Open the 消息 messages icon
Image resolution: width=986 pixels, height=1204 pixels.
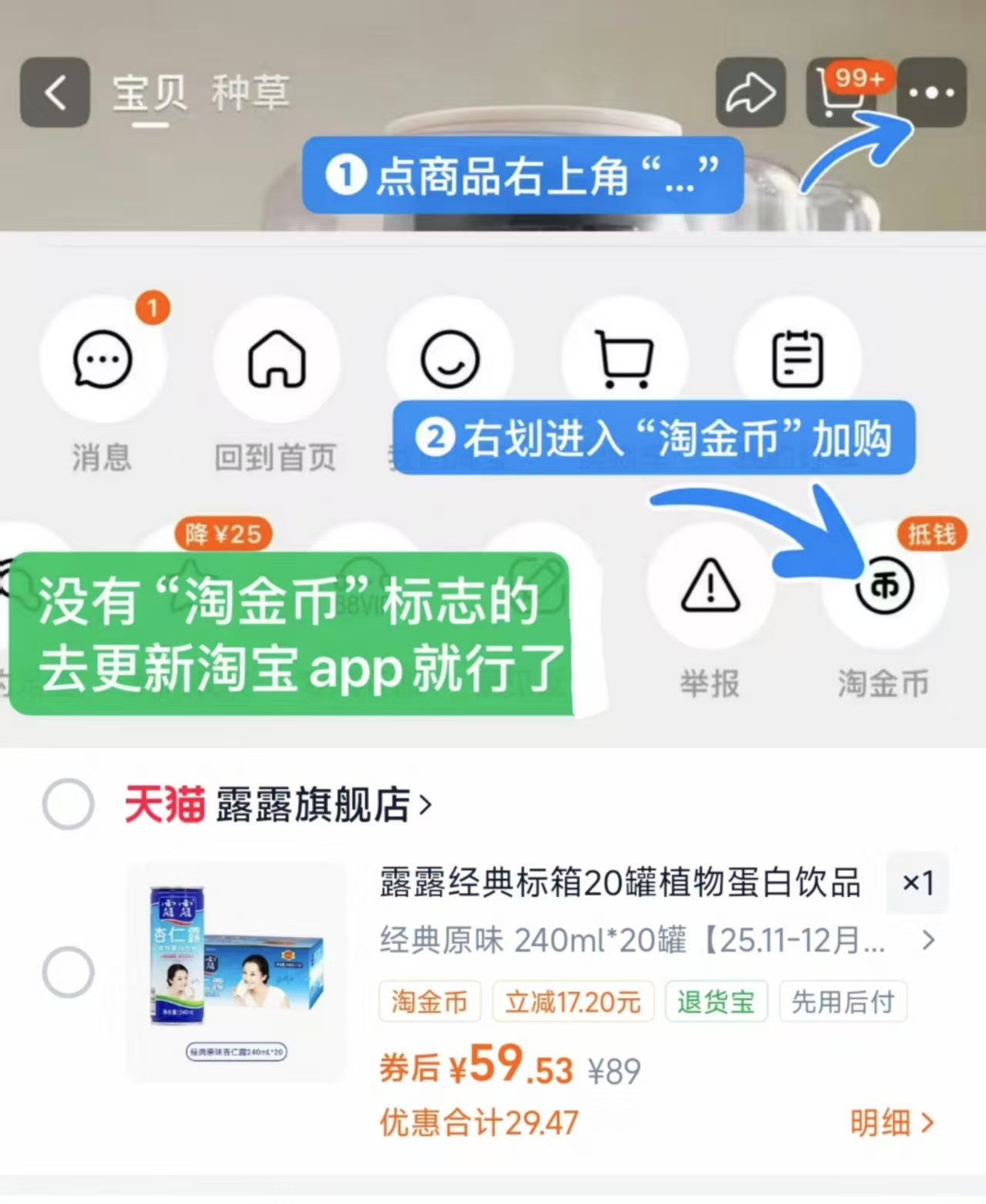coord(104,361)
